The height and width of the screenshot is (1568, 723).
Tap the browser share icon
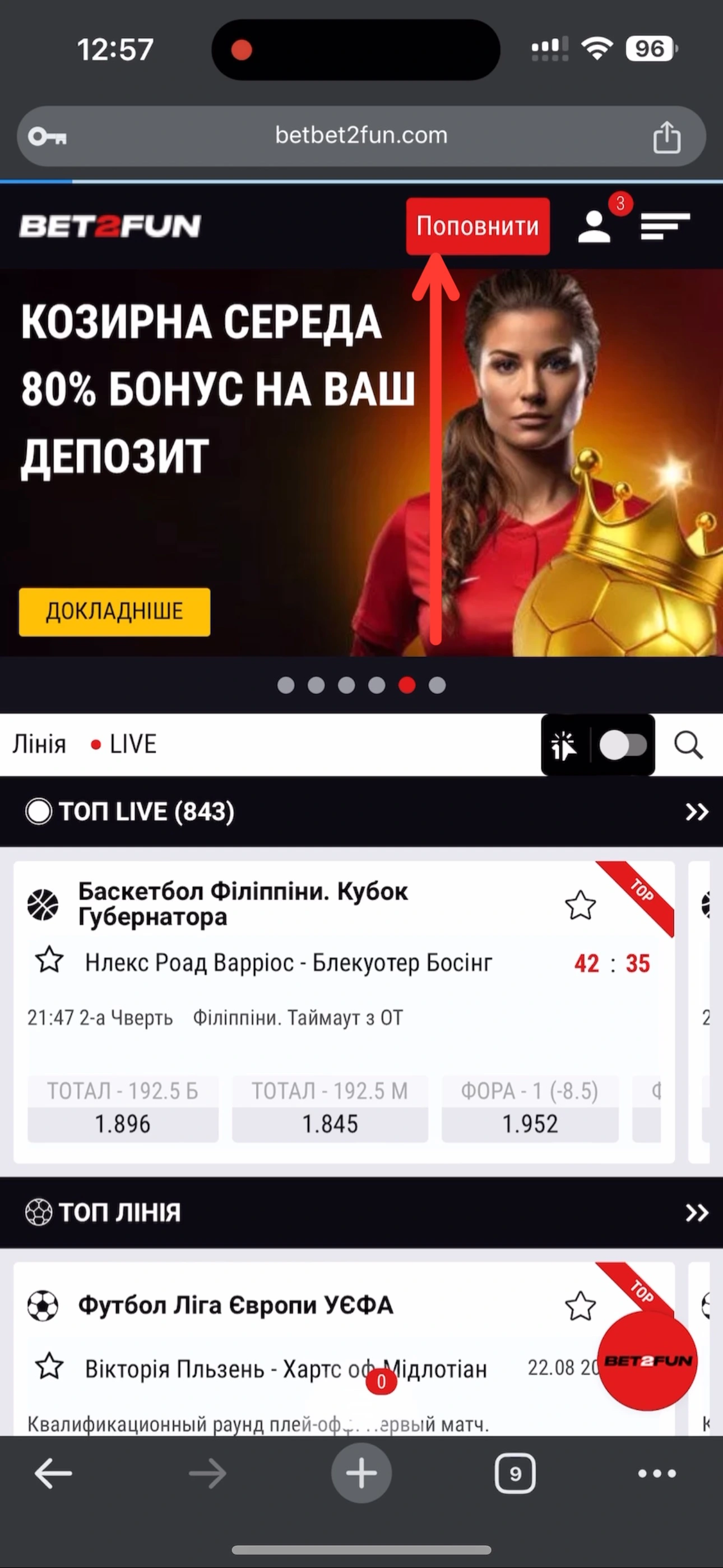[666, 137]
